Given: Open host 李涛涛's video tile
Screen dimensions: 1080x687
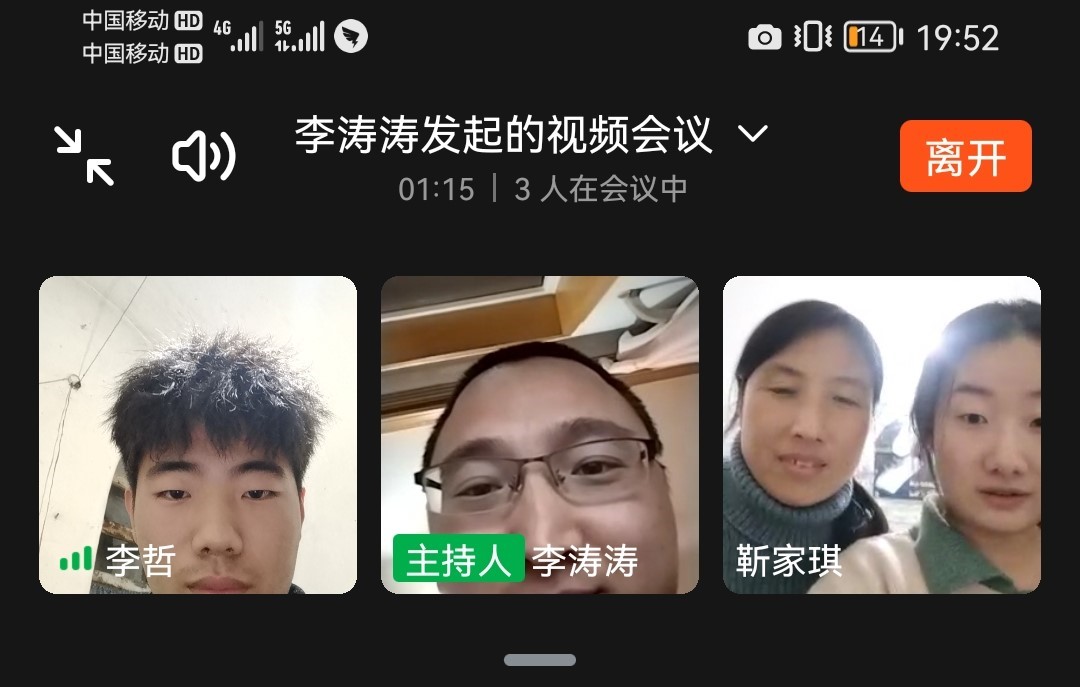Looking at the screenshot, I should pyautogui.click(x=540, y=435).
